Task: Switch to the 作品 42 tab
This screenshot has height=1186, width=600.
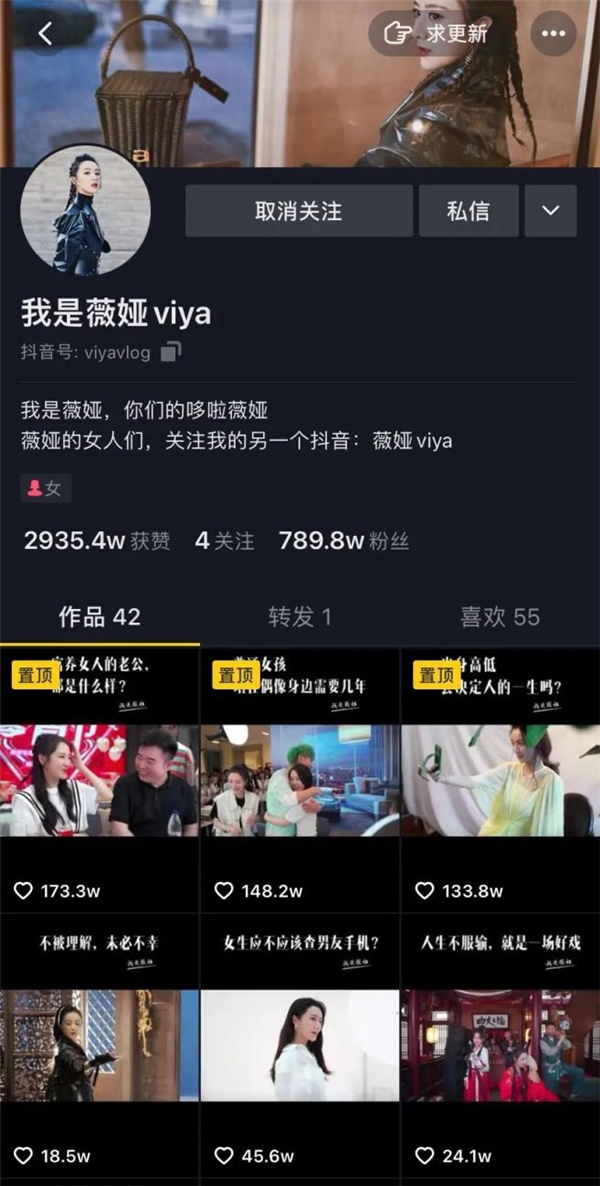Action: tap(99, 617)
